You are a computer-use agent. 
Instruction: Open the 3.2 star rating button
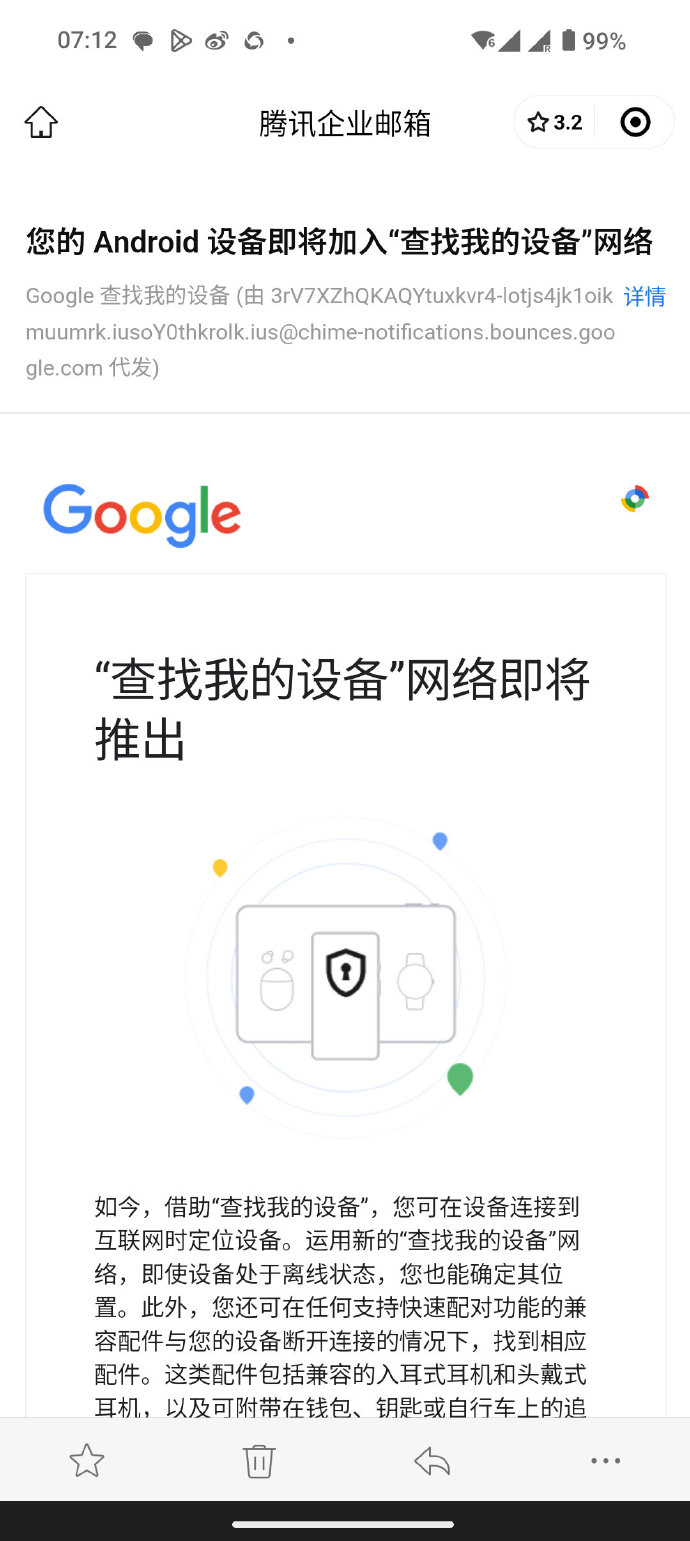[555, 123]
